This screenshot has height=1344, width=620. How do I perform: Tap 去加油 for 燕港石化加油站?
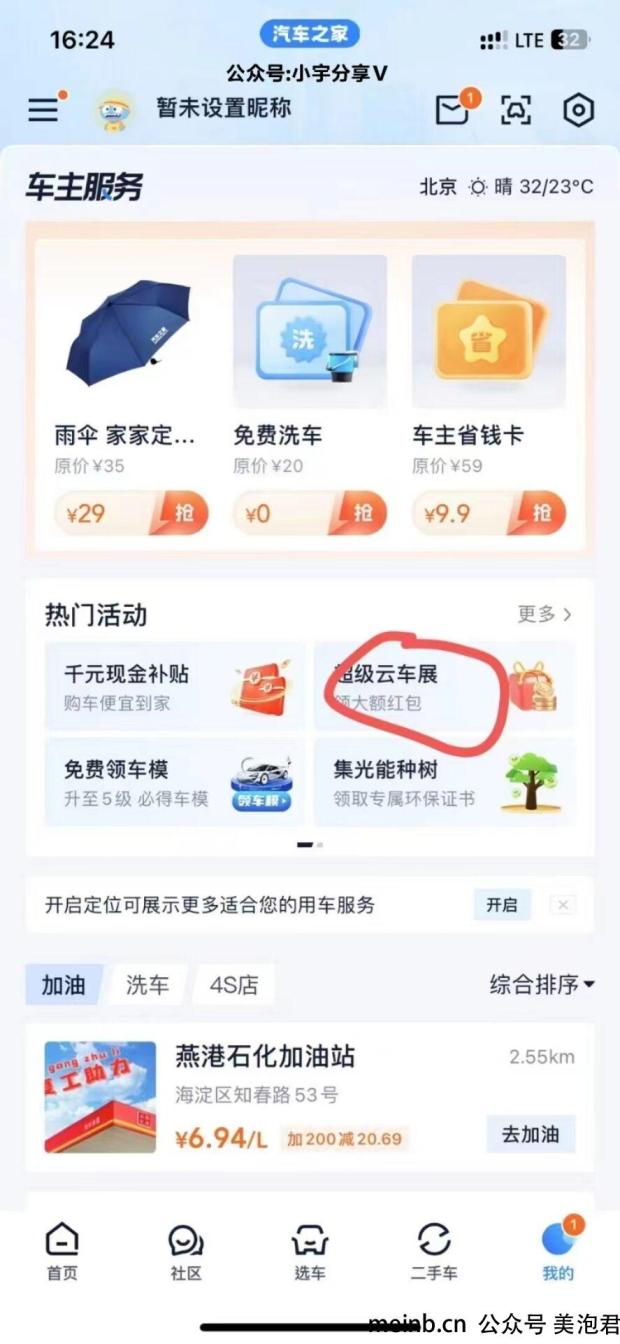click(x=530, y=1135)
